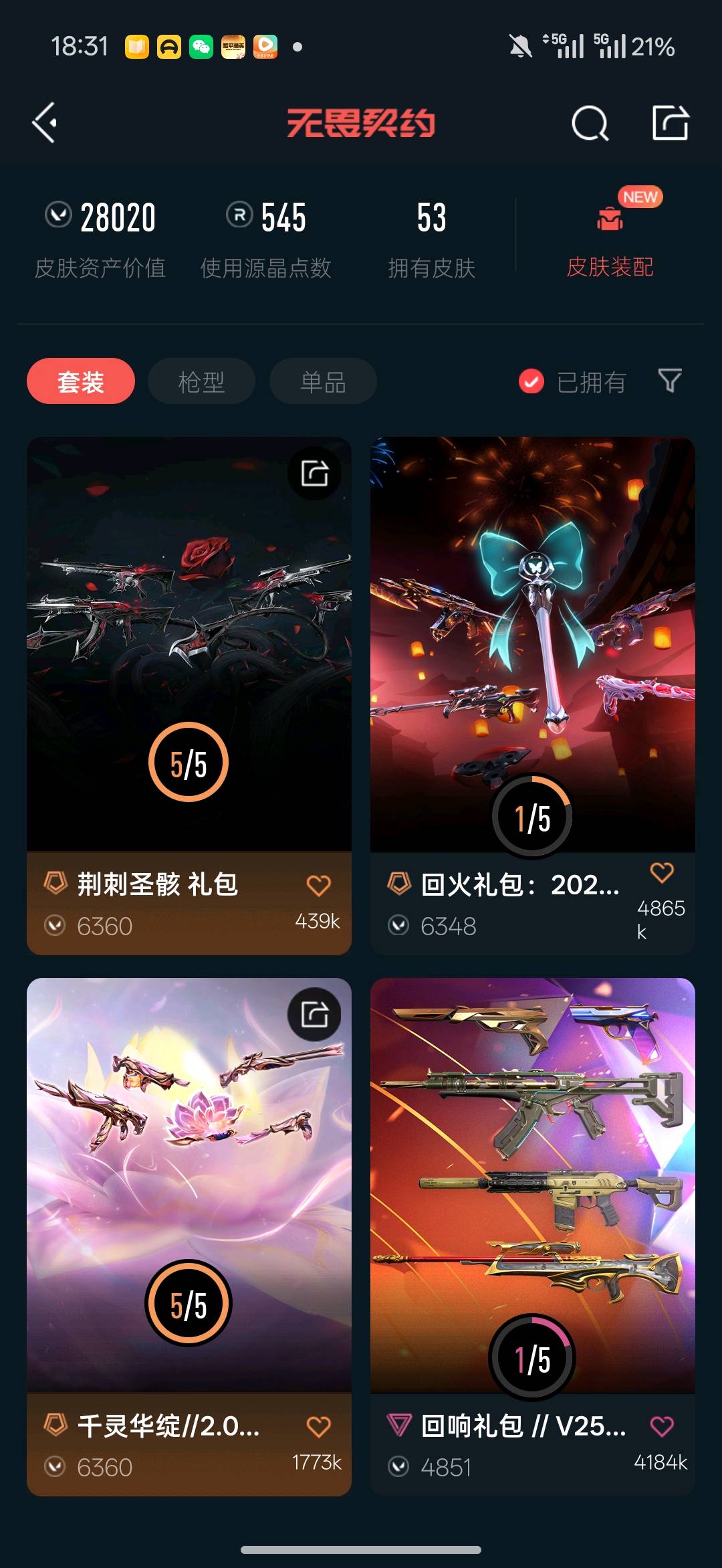The height and width of the screenshot is (1568, 722).
Task: Select the 套装 tab
Action: (x=81, y=381)
